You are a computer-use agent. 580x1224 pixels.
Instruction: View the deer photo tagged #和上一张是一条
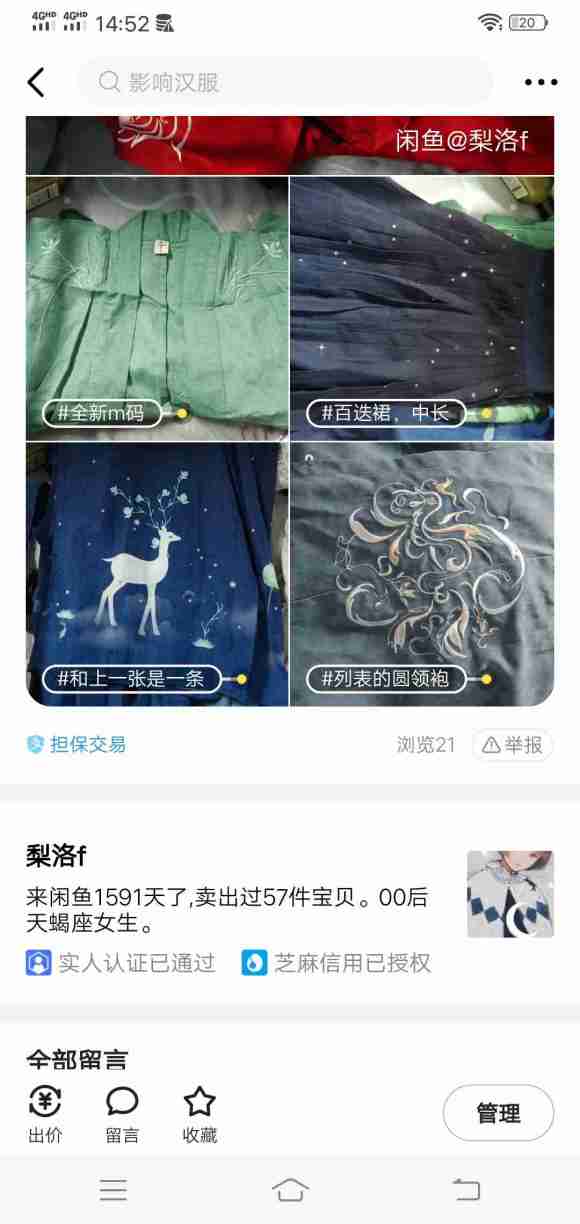(157, 575)
